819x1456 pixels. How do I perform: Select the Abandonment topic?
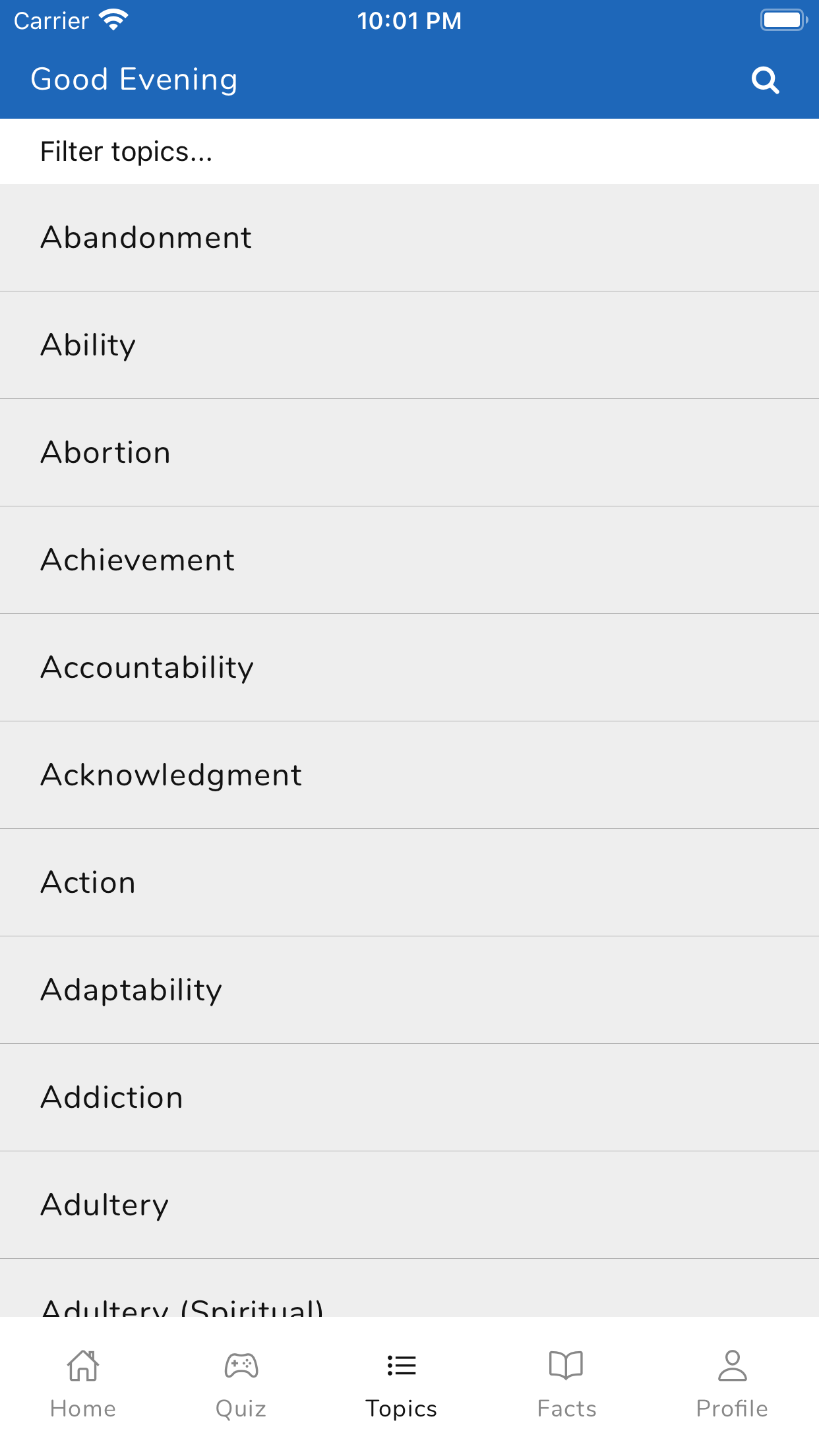[409, 237]
